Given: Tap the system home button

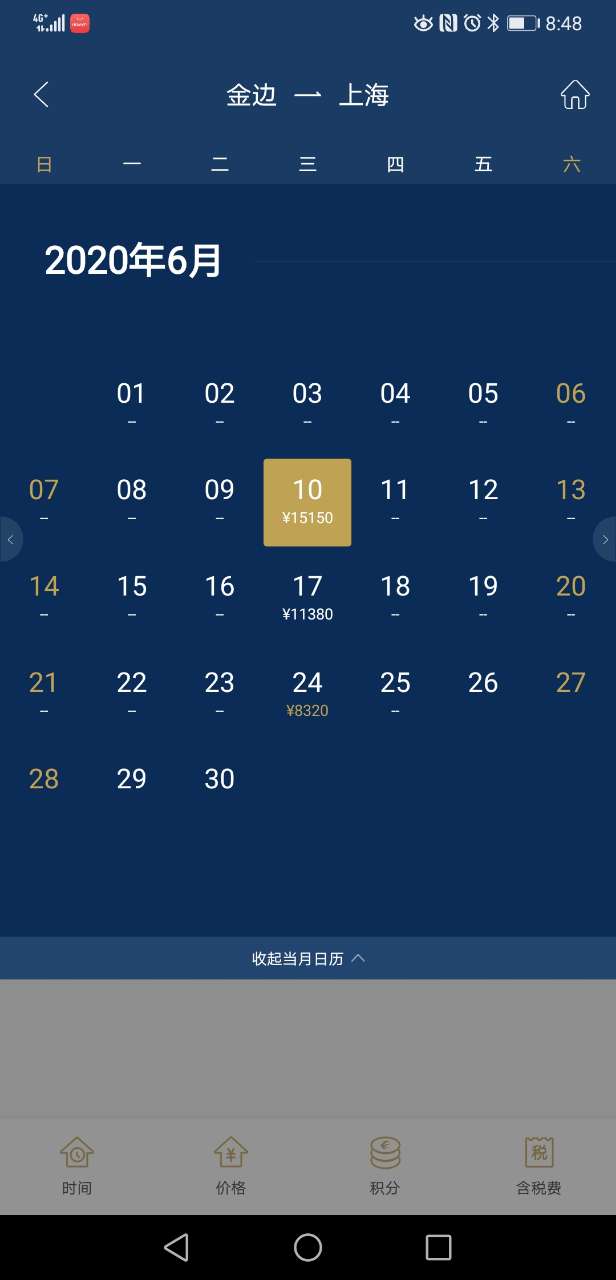Looking at the screenshot, I should pyautogui.click(x=308, y=1247).
